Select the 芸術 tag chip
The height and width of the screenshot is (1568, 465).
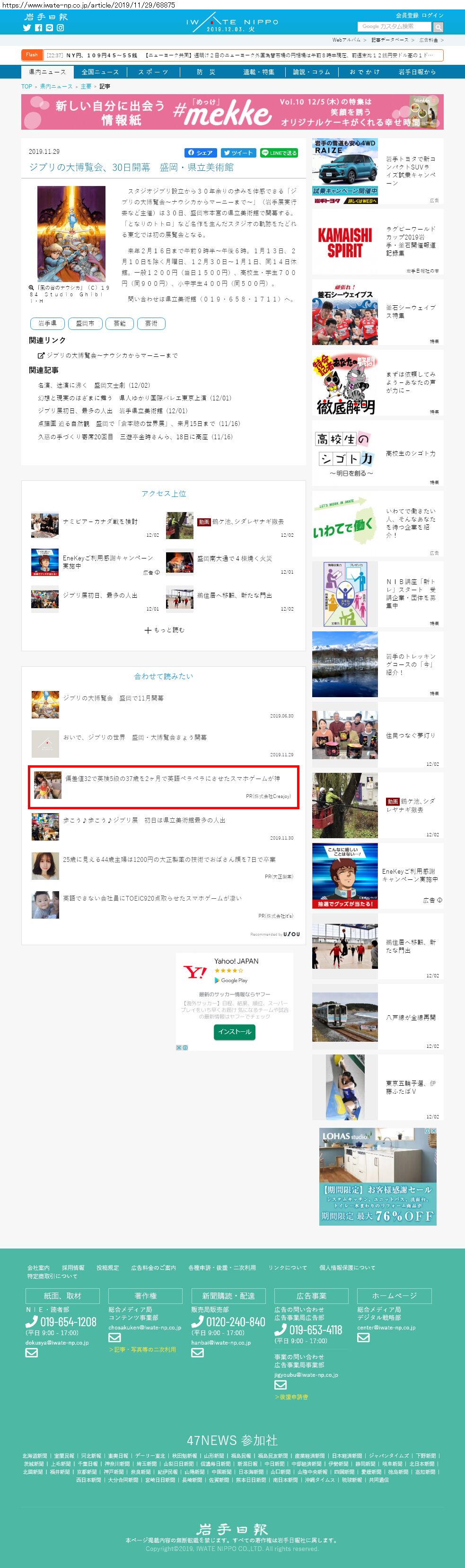[x=151, y=324]
